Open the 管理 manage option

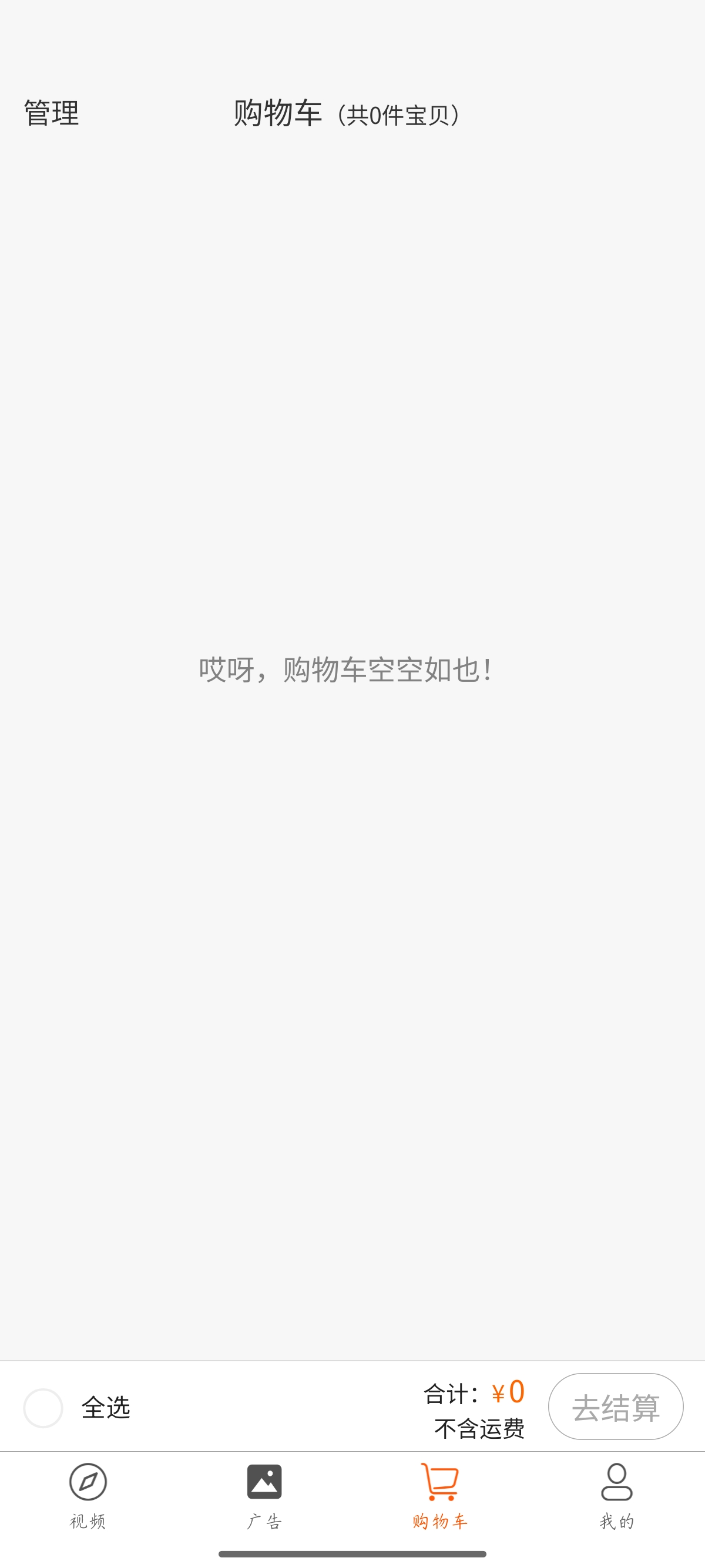click(52, 114)
